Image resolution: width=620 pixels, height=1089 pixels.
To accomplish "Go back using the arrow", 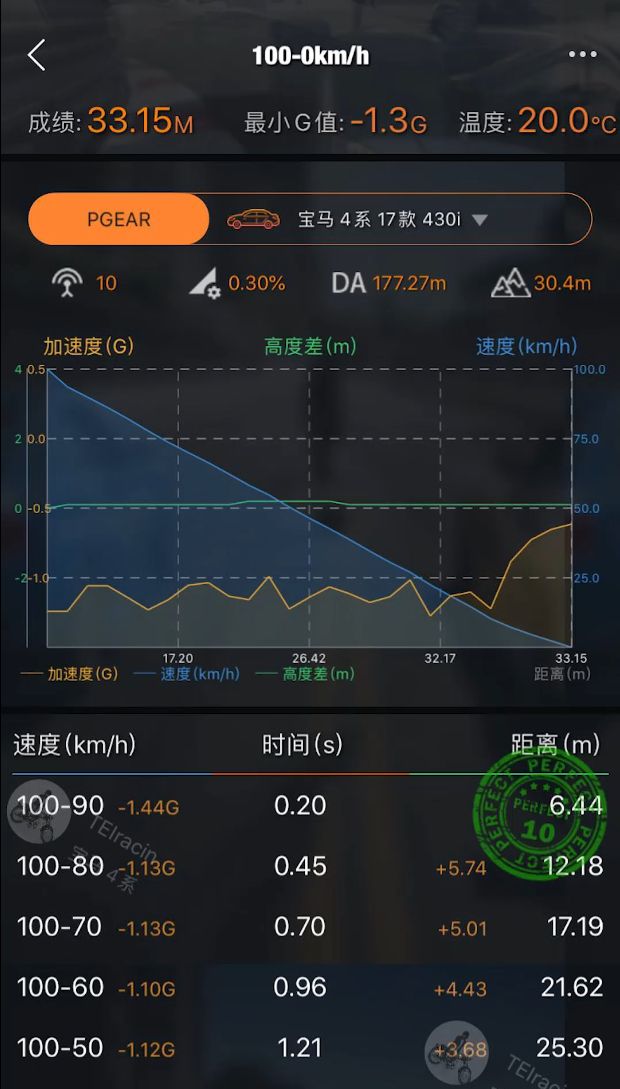I will (37, 55).
